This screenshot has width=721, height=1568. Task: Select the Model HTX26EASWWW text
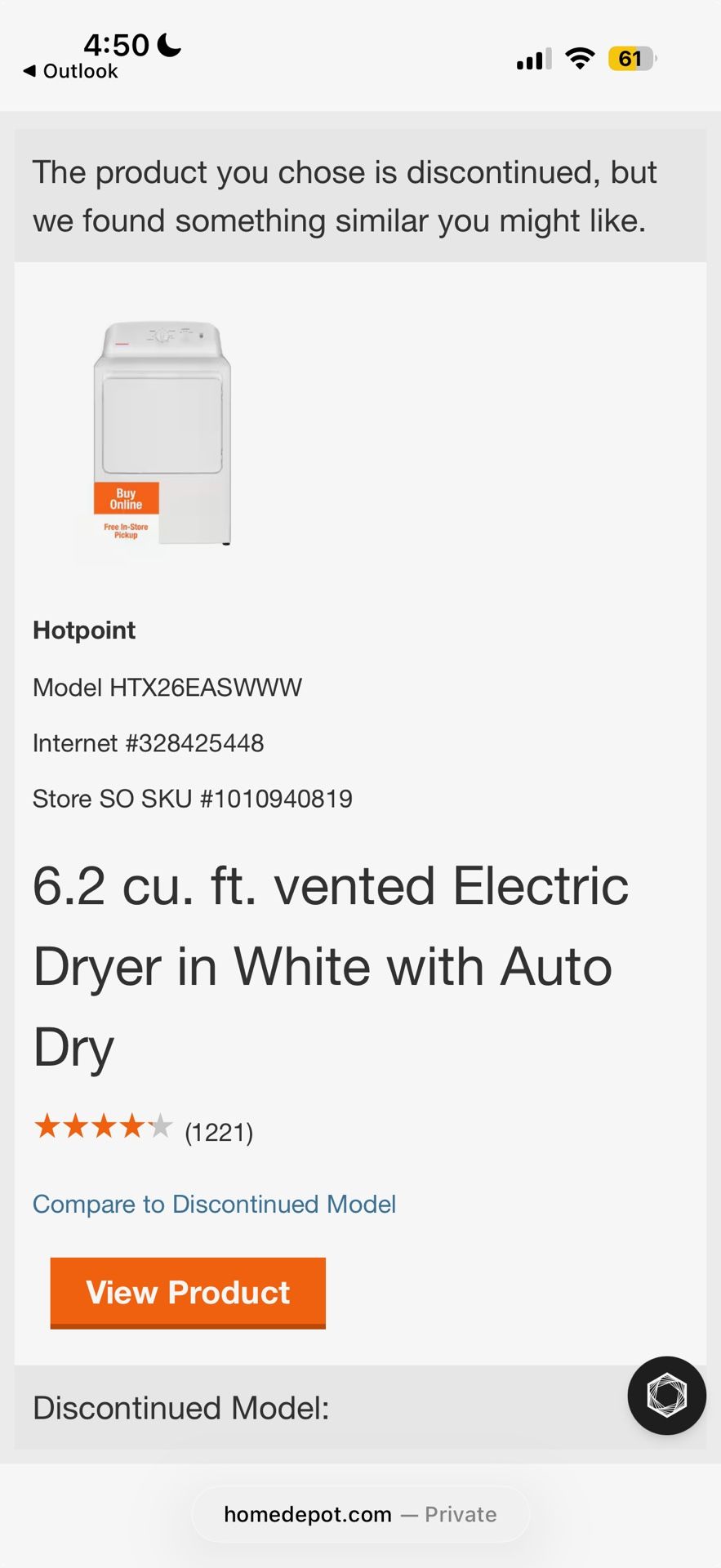[x=167, y=687]
